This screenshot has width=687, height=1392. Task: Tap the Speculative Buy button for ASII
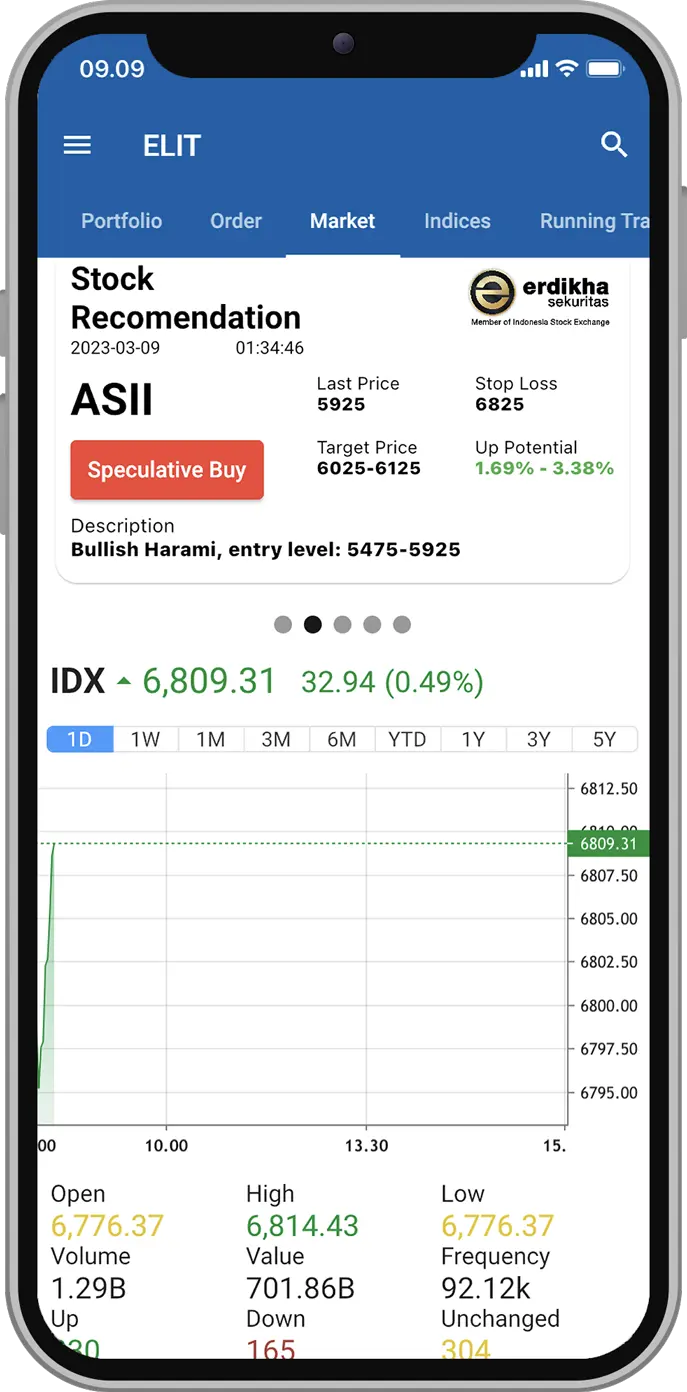click(167, 470)
